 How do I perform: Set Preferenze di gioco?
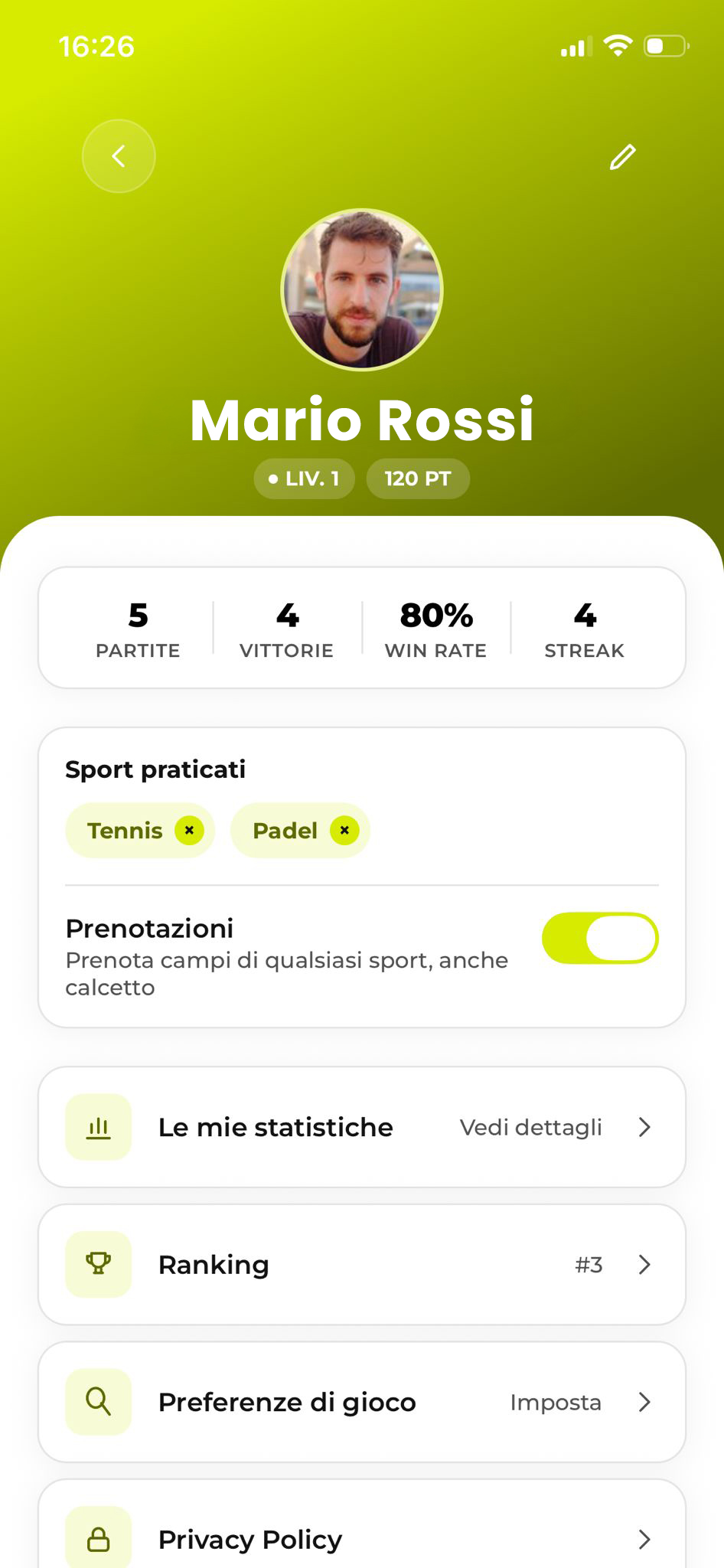pyautogui.click(x=362, y=1402)
